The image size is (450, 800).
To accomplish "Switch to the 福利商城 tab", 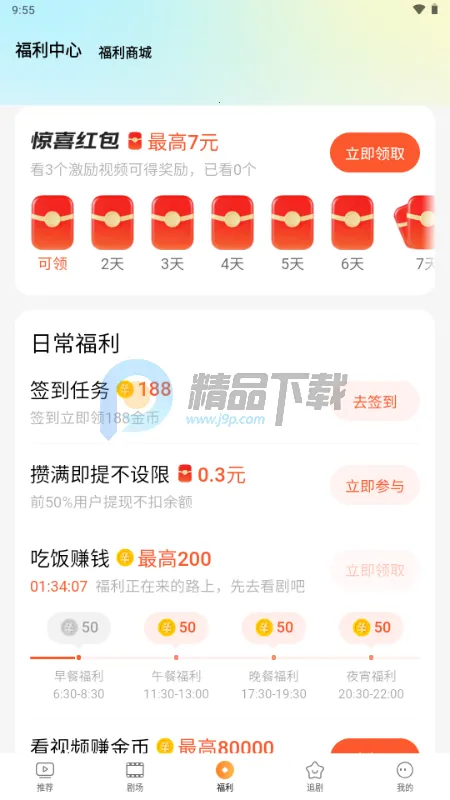I will click(125, 53).
